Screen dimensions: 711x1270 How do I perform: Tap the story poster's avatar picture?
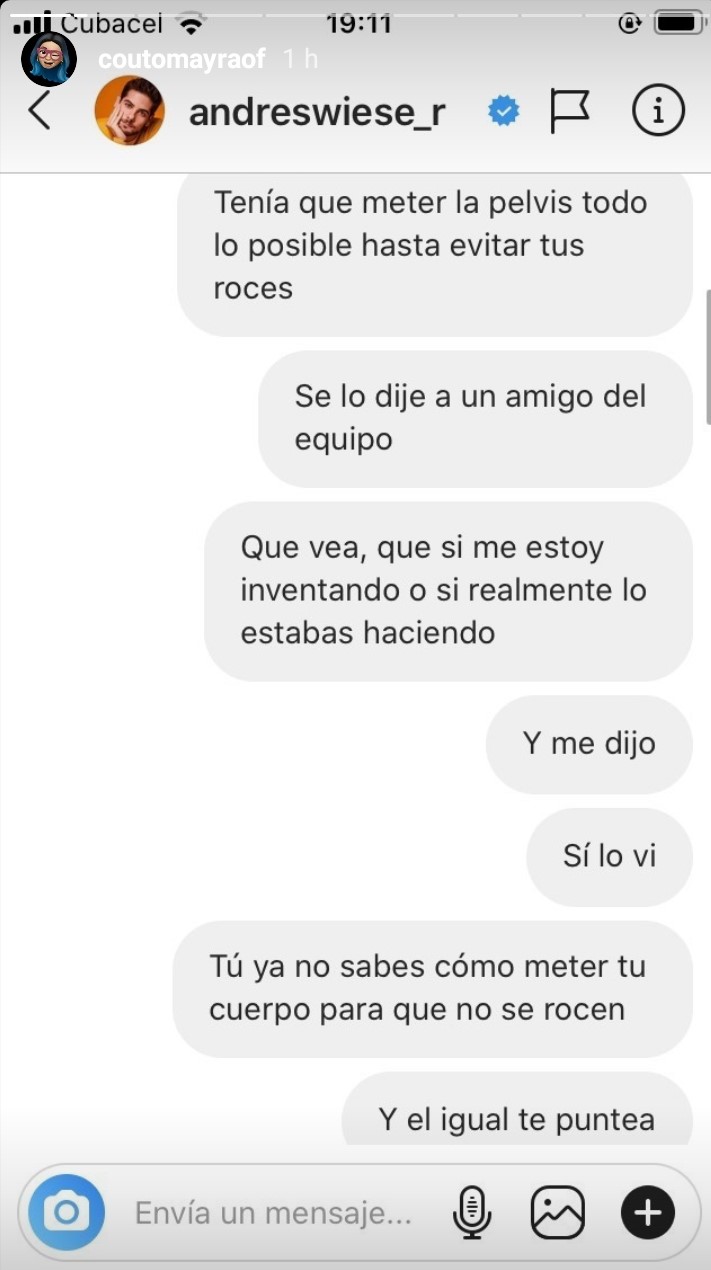click(49, 58)
